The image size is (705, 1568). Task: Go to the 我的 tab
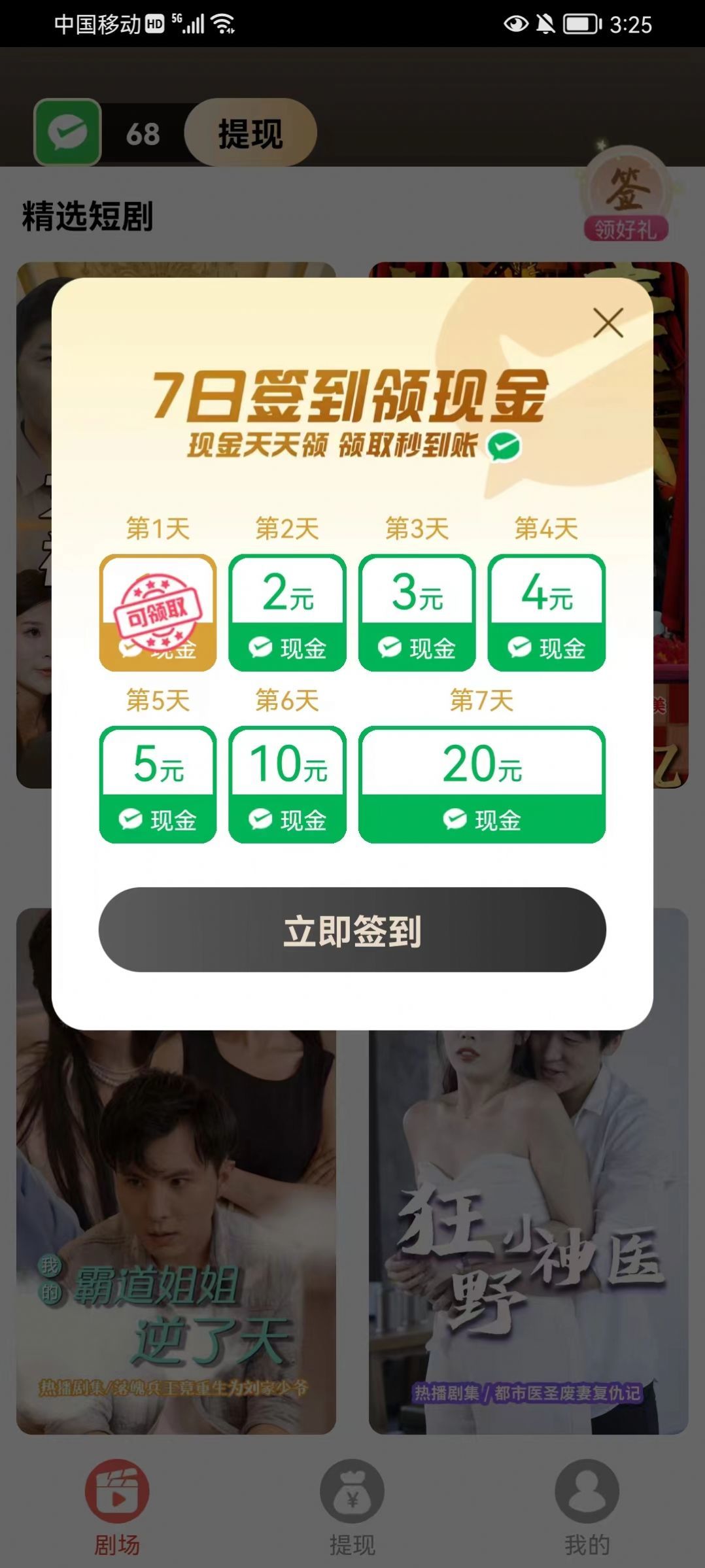(587, 1507)
